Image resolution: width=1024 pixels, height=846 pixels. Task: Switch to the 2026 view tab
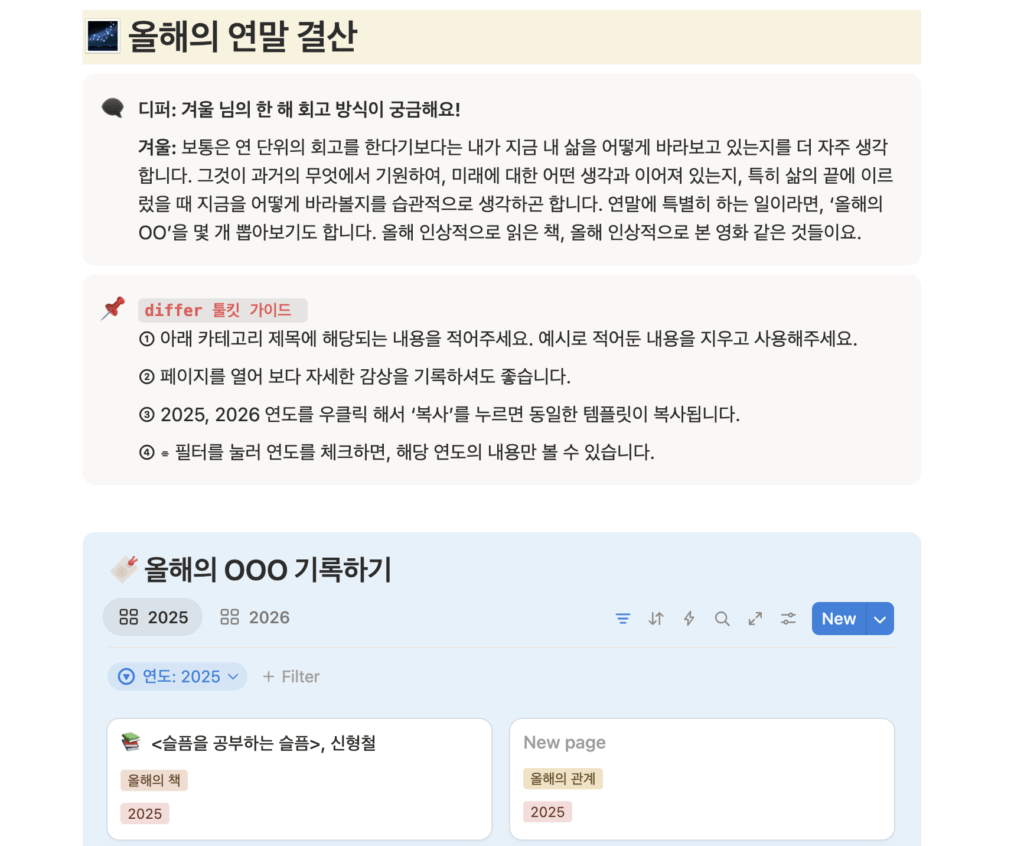[x=255, y=617]
